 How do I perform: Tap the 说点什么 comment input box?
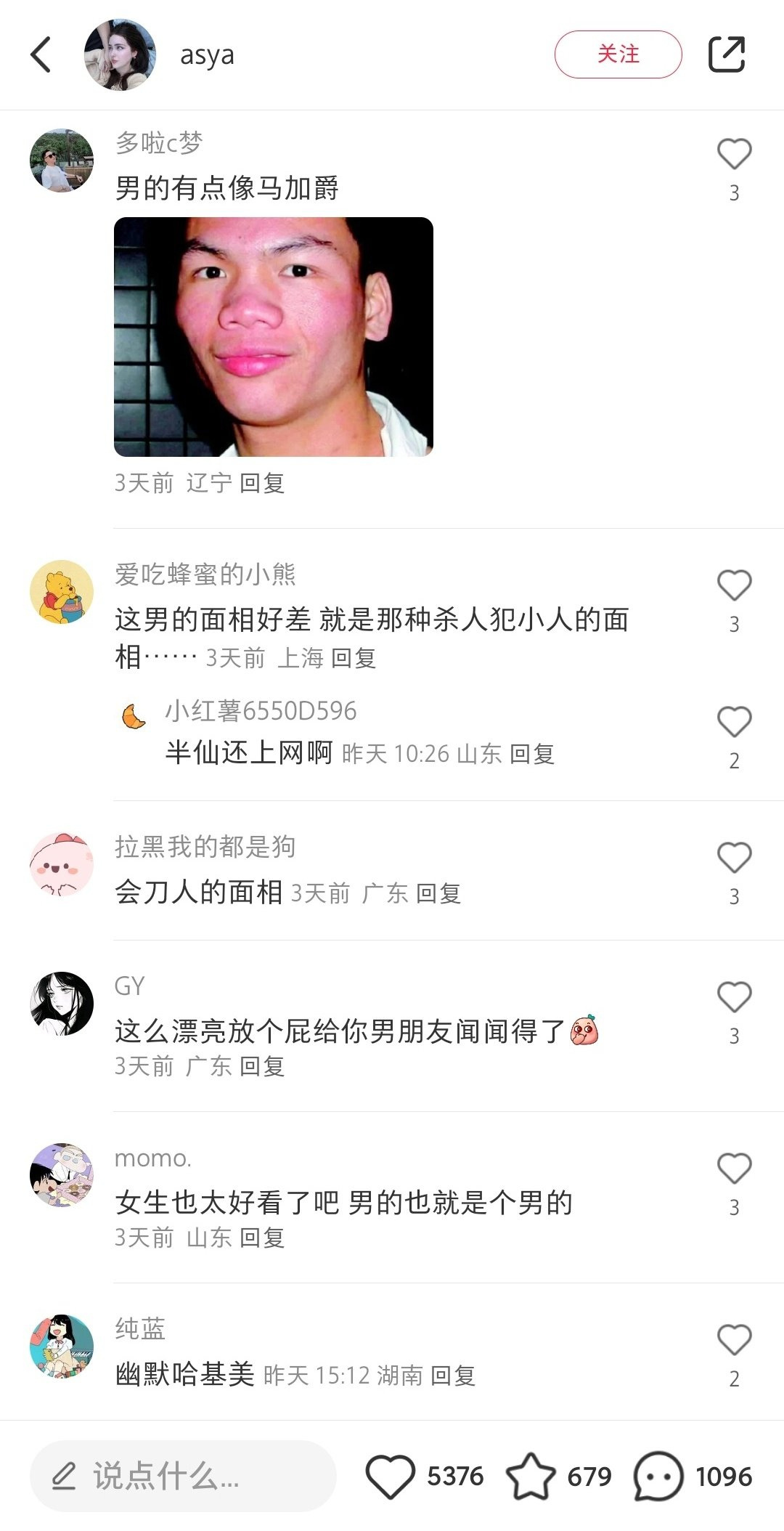[183, 1476]
